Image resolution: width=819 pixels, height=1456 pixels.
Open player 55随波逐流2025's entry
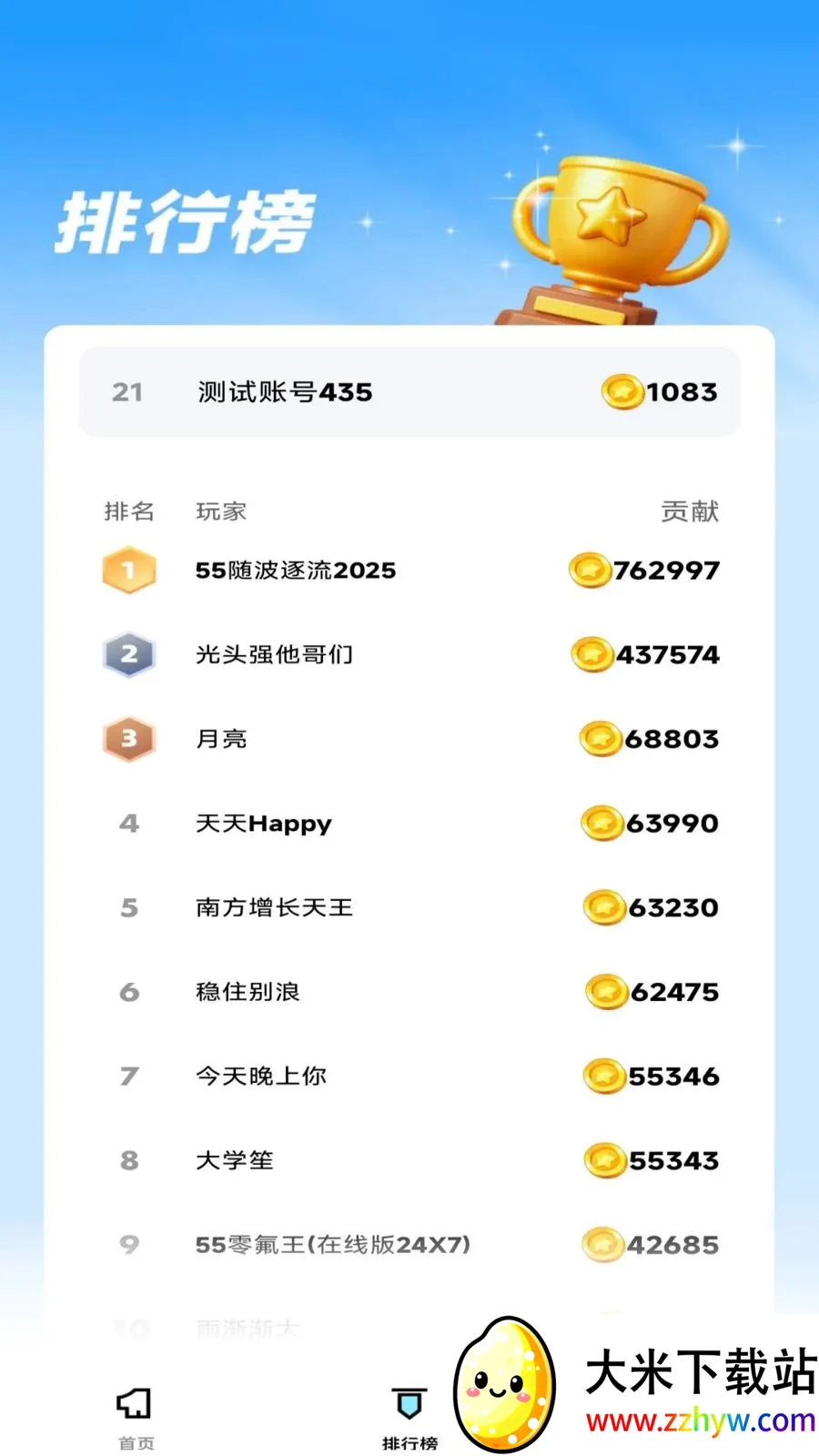[x=296, y=571]
